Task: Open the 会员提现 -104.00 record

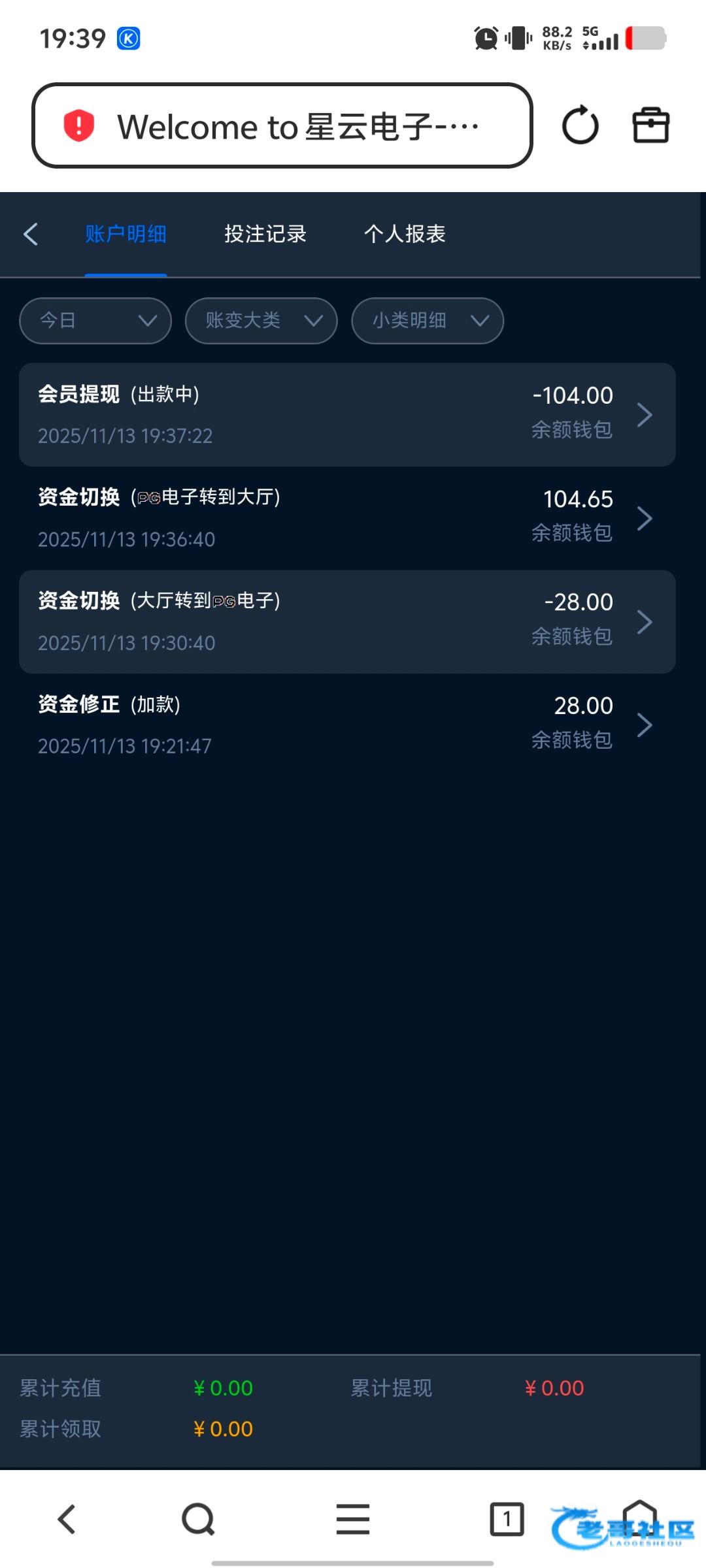Action: [x=347, y=415]
